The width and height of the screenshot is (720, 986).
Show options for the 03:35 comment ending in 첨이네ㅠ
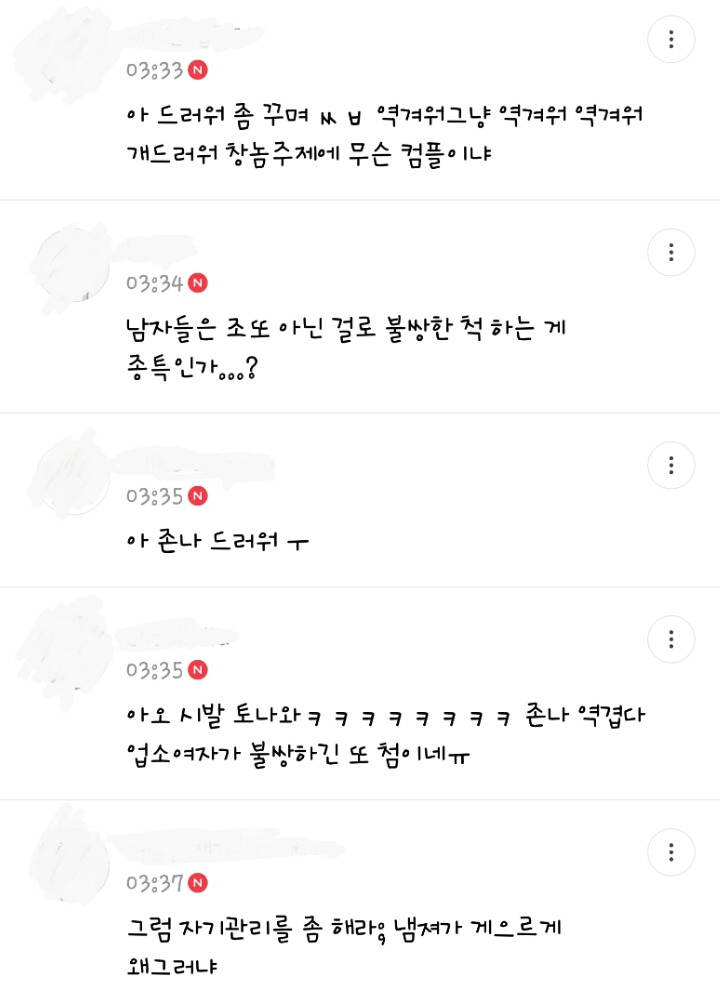pyautogui.click(x=671, y=640)
